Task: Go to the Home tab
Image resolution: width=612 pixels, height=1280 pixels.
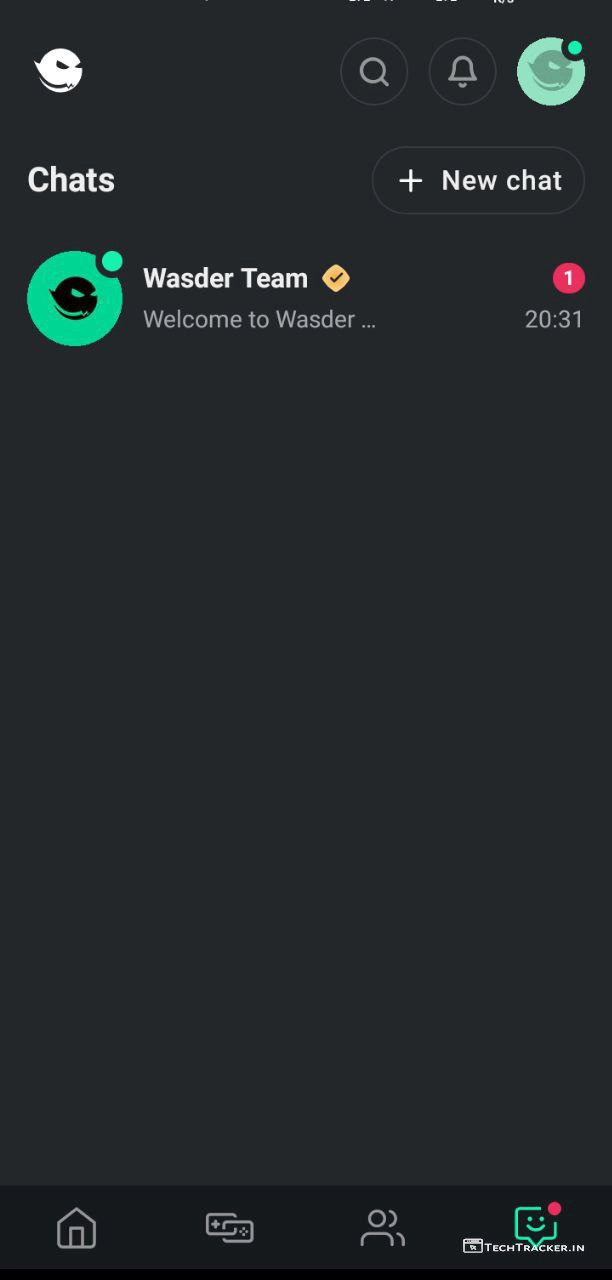Action: pos(77,1227)
